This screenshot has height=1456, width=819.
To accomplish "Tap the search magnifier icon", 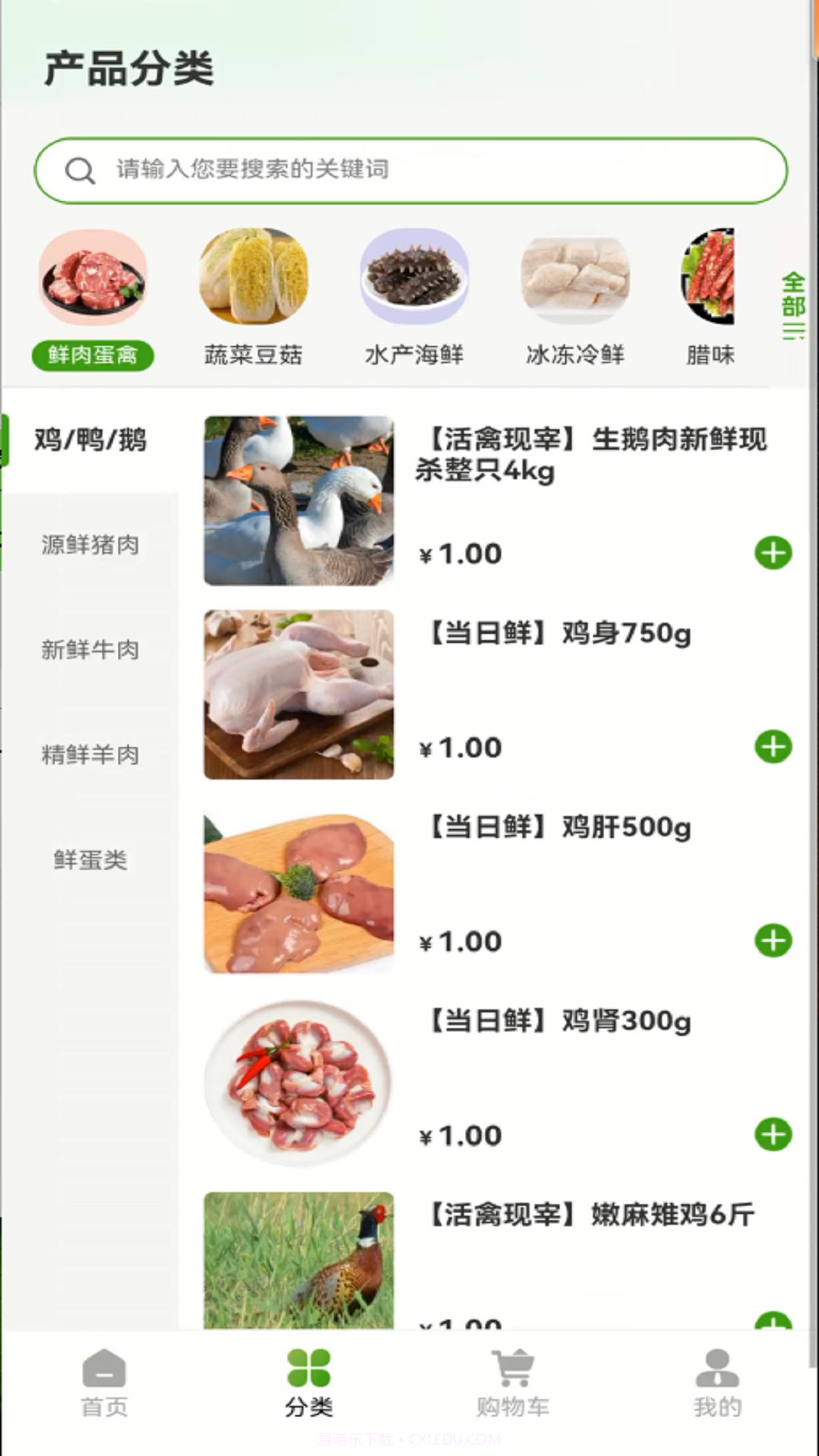I will point(80,170).
